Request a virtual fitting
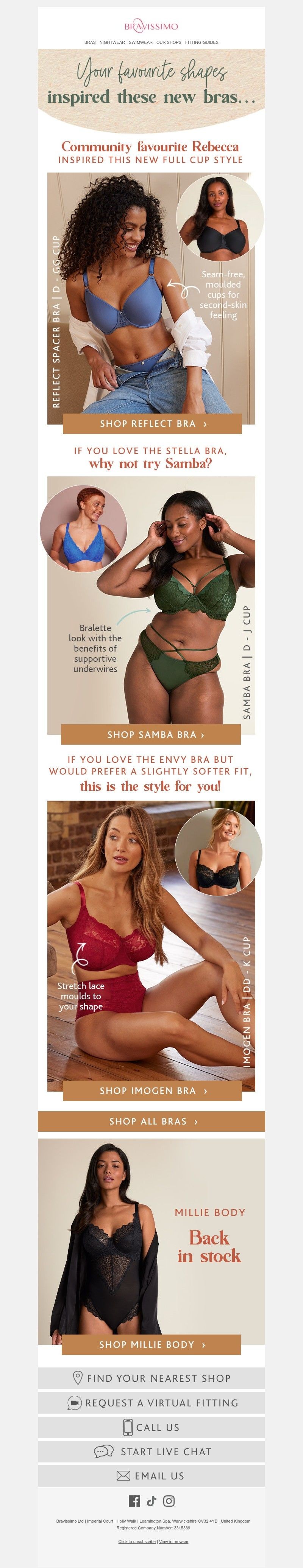This screenshot has height=1568, width=303. coord(151,1402)
